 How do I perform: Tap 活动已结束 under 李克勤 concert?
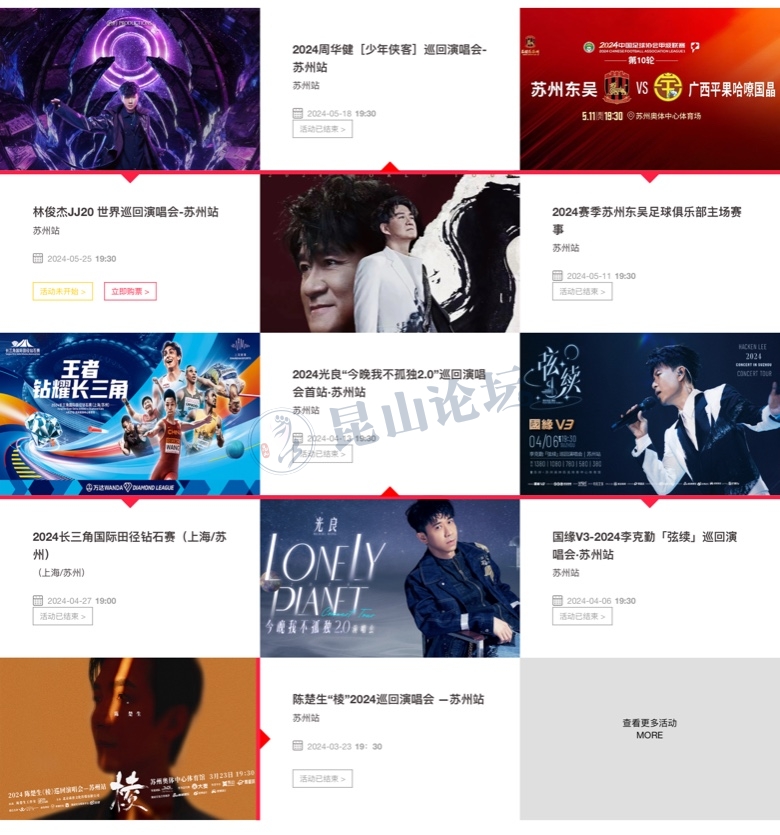pos(582,616)
